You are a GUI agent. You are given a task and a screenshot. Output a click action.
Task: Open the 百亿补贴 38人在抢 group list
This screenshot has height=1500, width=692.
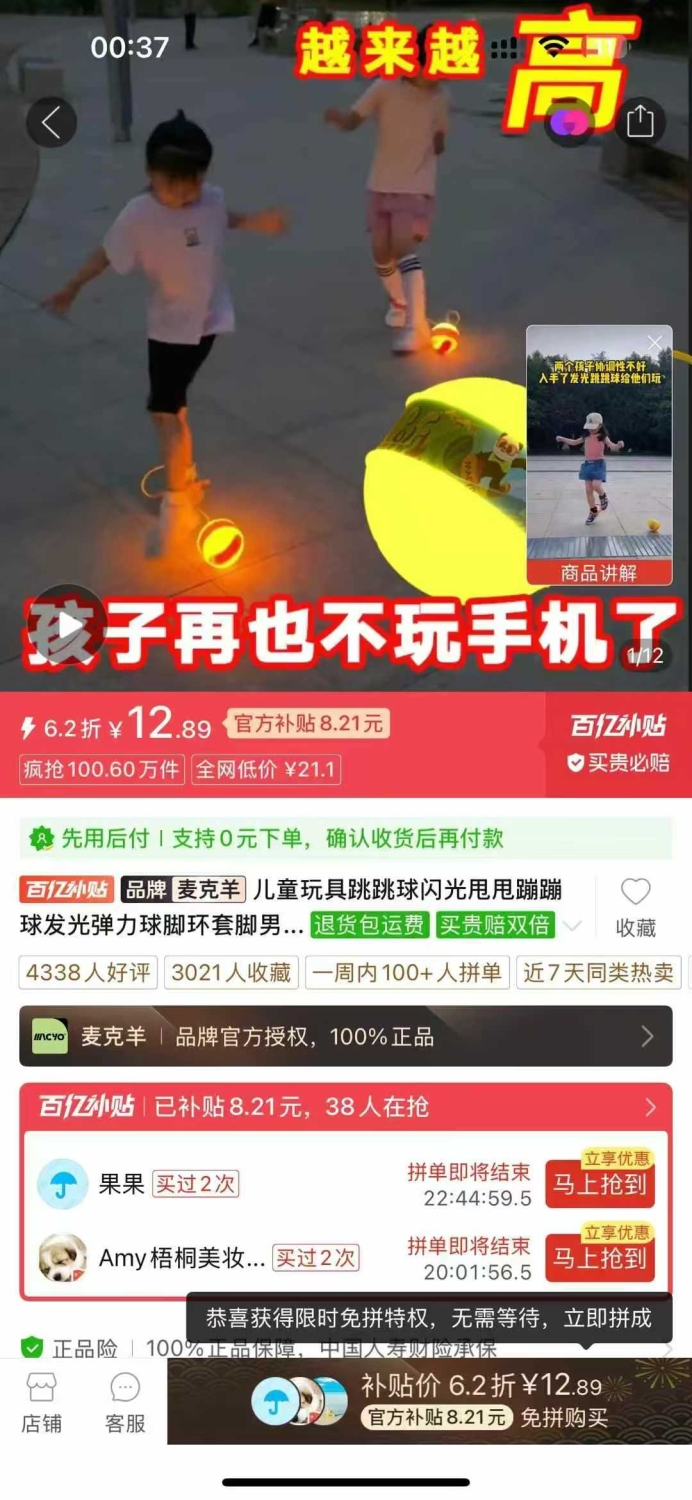[346, 1106]
